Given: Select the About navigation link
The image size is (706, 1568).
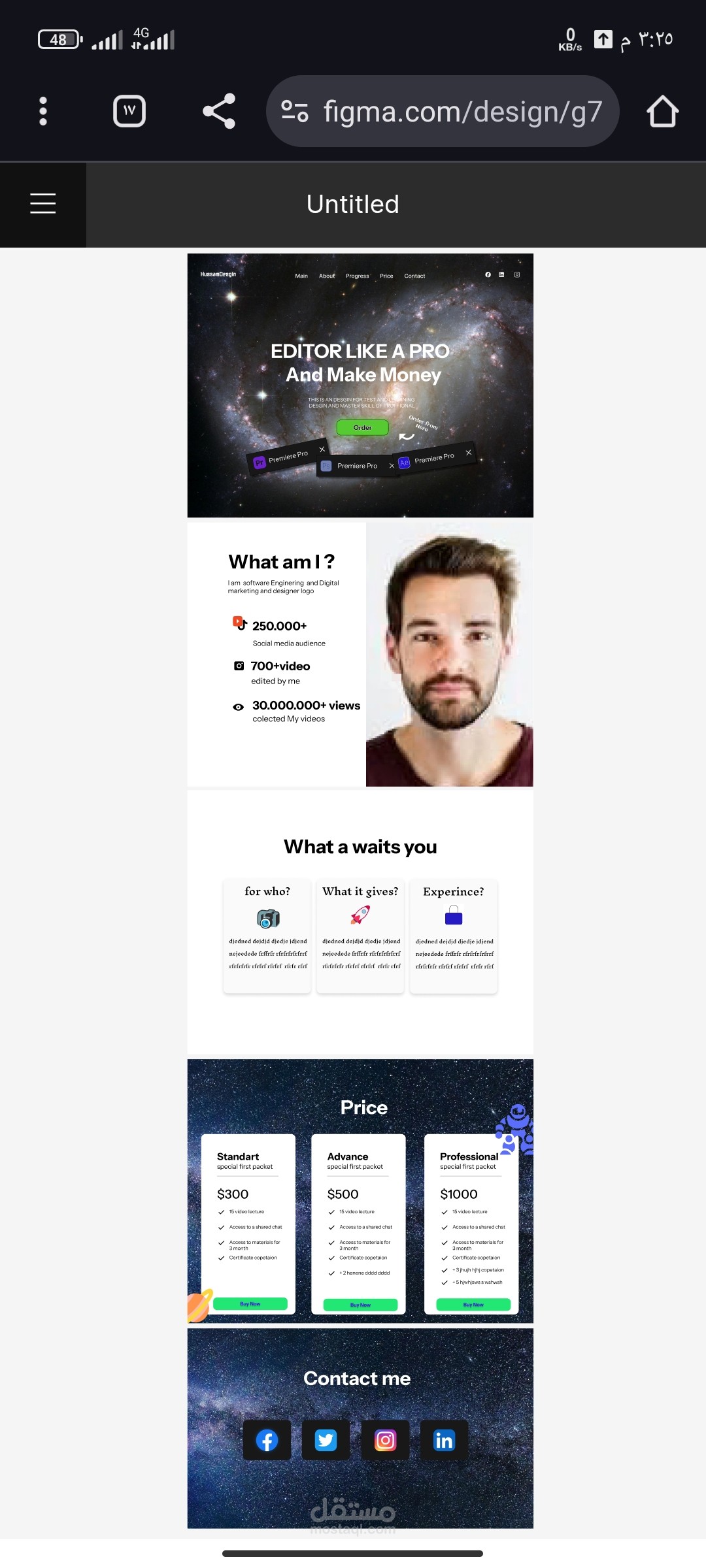Looking at the screenshot, I should (327, 276).
